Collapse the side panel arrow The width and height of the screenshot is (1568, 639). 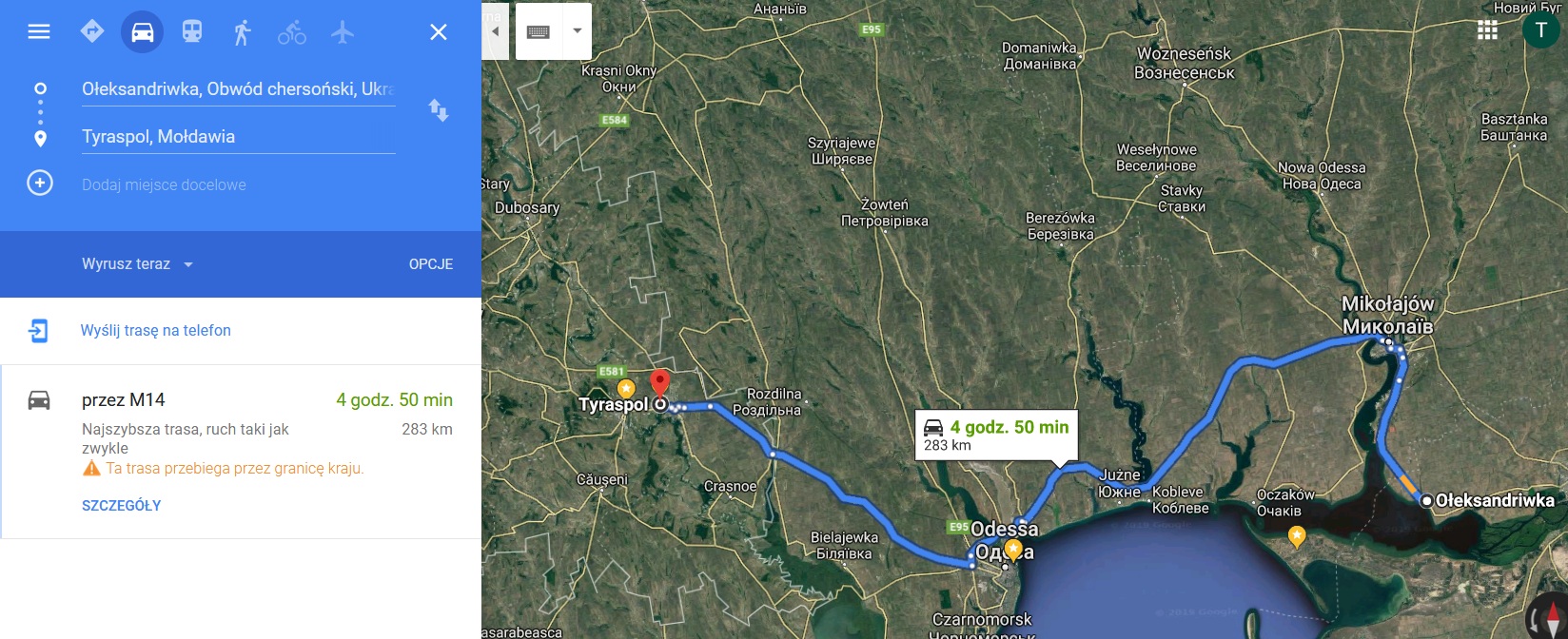pyautogui.click(x=495, y=31)
